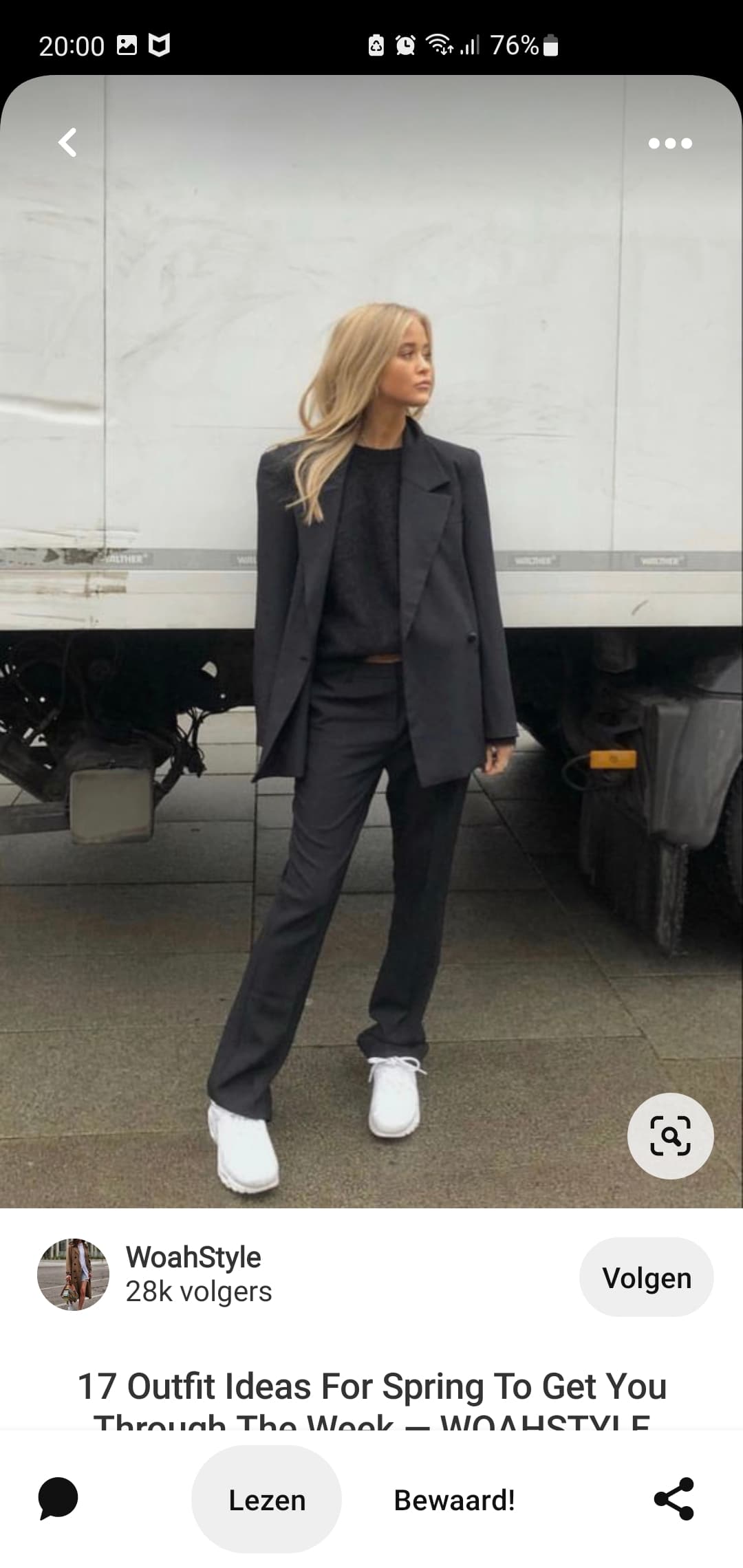The width and height of the screenshot is (743, 1568).
Task: Open the comments bubble
Action: 58,1499
